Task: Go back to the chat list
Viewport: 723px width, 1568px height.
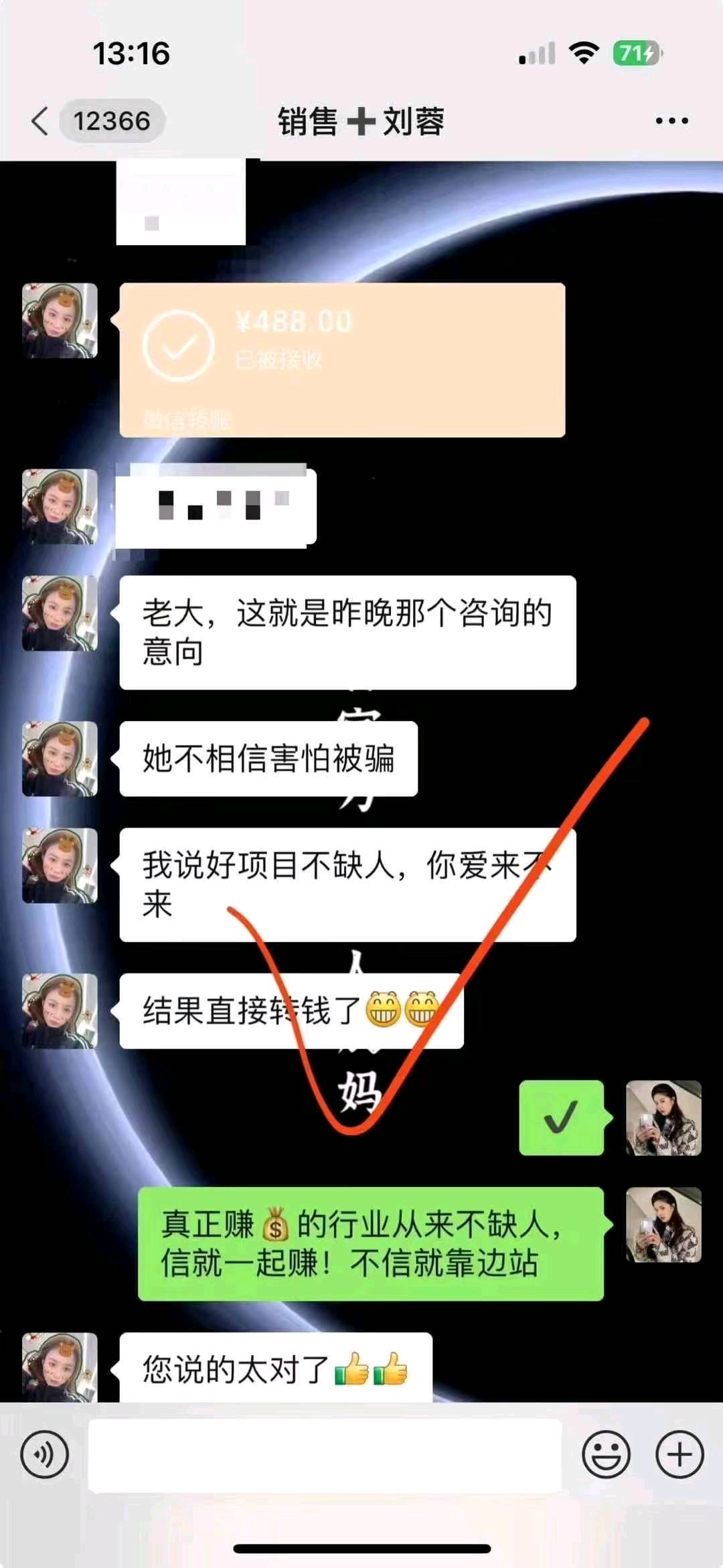Action: 42,121
